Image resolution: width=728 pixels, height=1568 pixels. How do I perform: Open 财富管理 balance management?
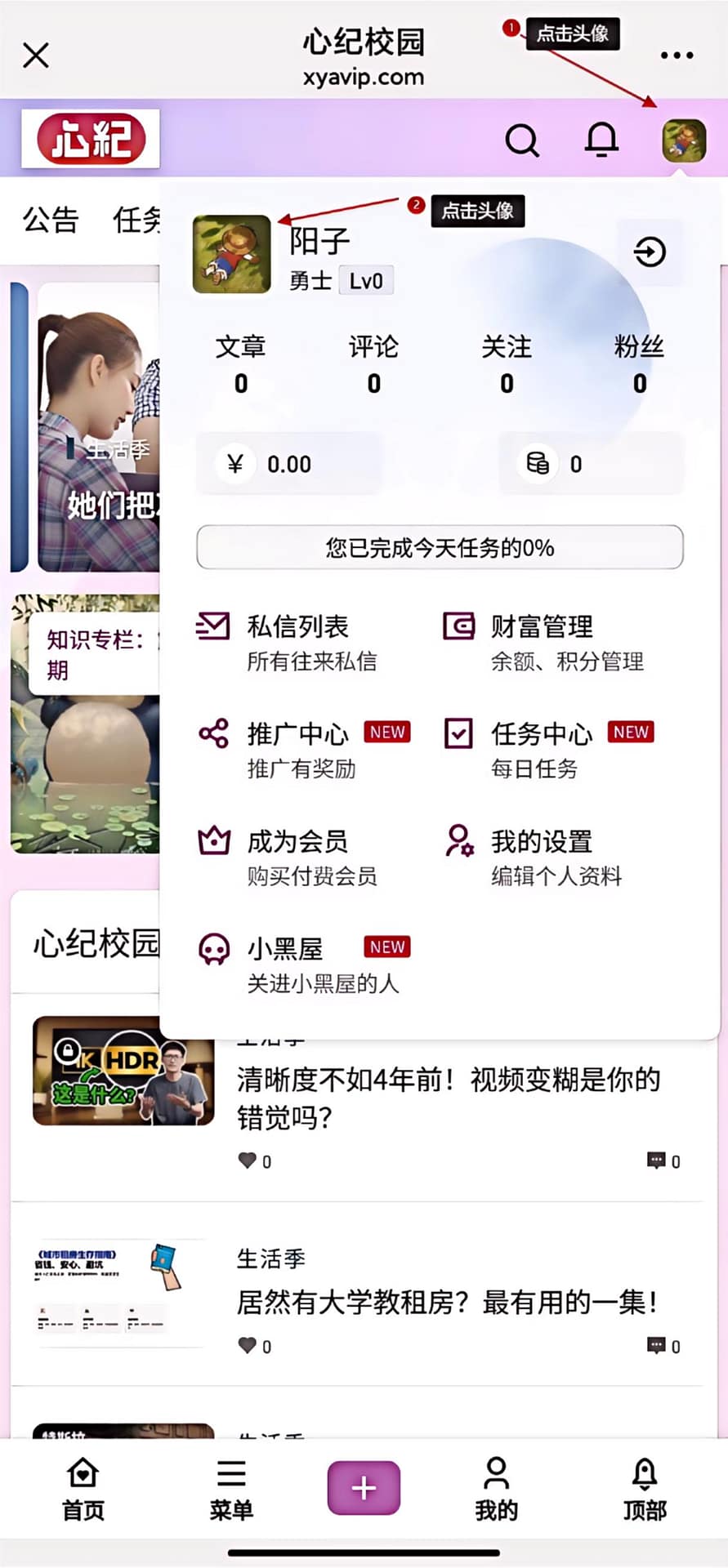[x=542, y=642]
